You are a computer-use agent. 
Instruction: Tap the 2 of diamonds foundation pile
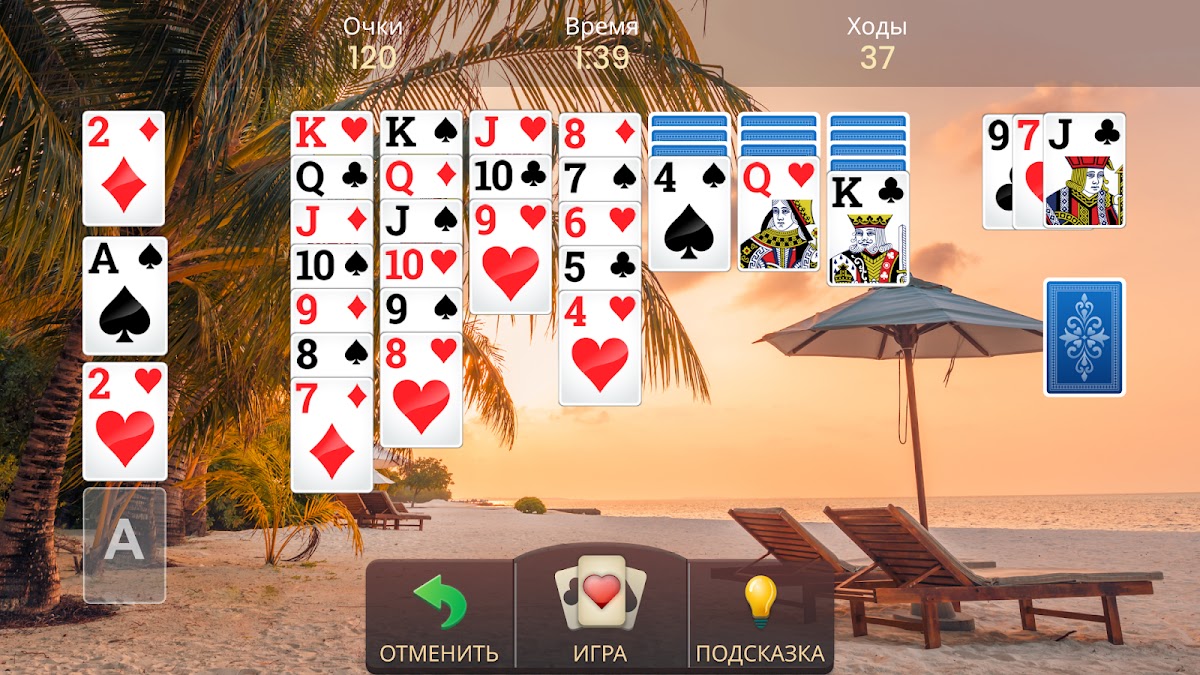point(124,168)
